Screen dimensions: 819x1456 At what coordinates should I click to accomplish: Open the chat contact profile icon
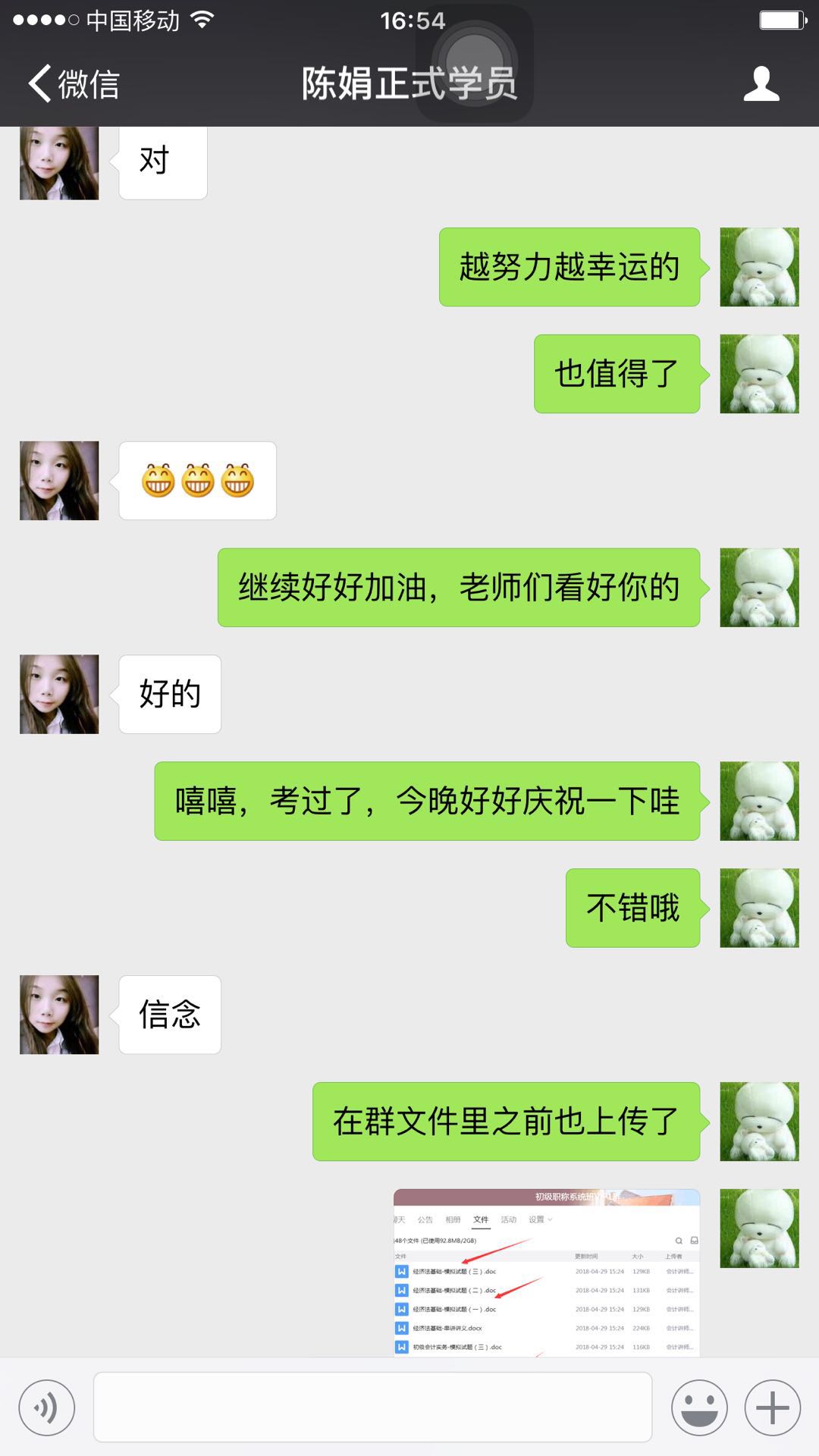(x=761, y=83)
